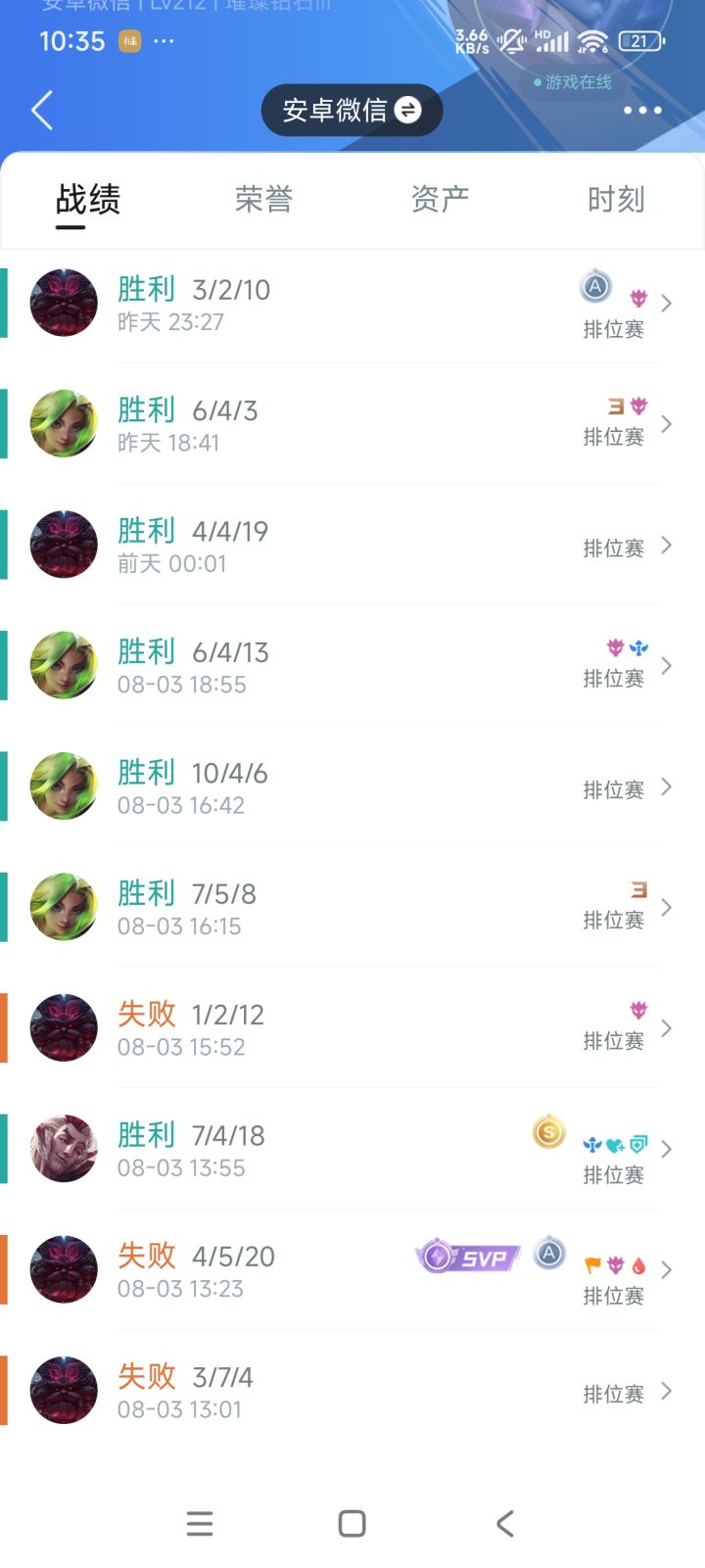
Task: Expand details of the bottom 3/7/4 defeat
Action: pos(668,1390)
